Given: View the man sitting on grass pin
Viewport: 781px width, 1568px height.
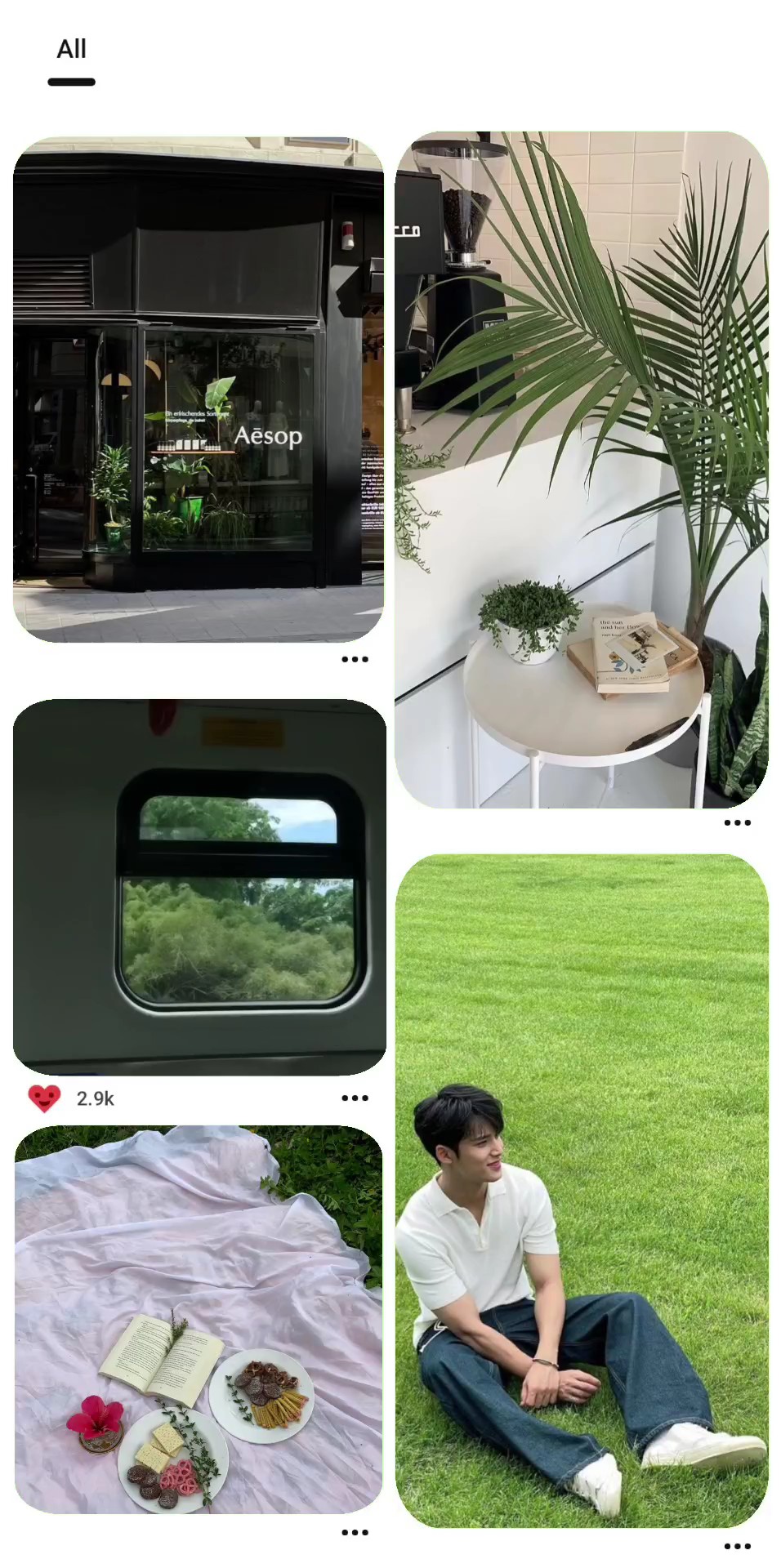Looking at the screenshot, I should 582,1191.
